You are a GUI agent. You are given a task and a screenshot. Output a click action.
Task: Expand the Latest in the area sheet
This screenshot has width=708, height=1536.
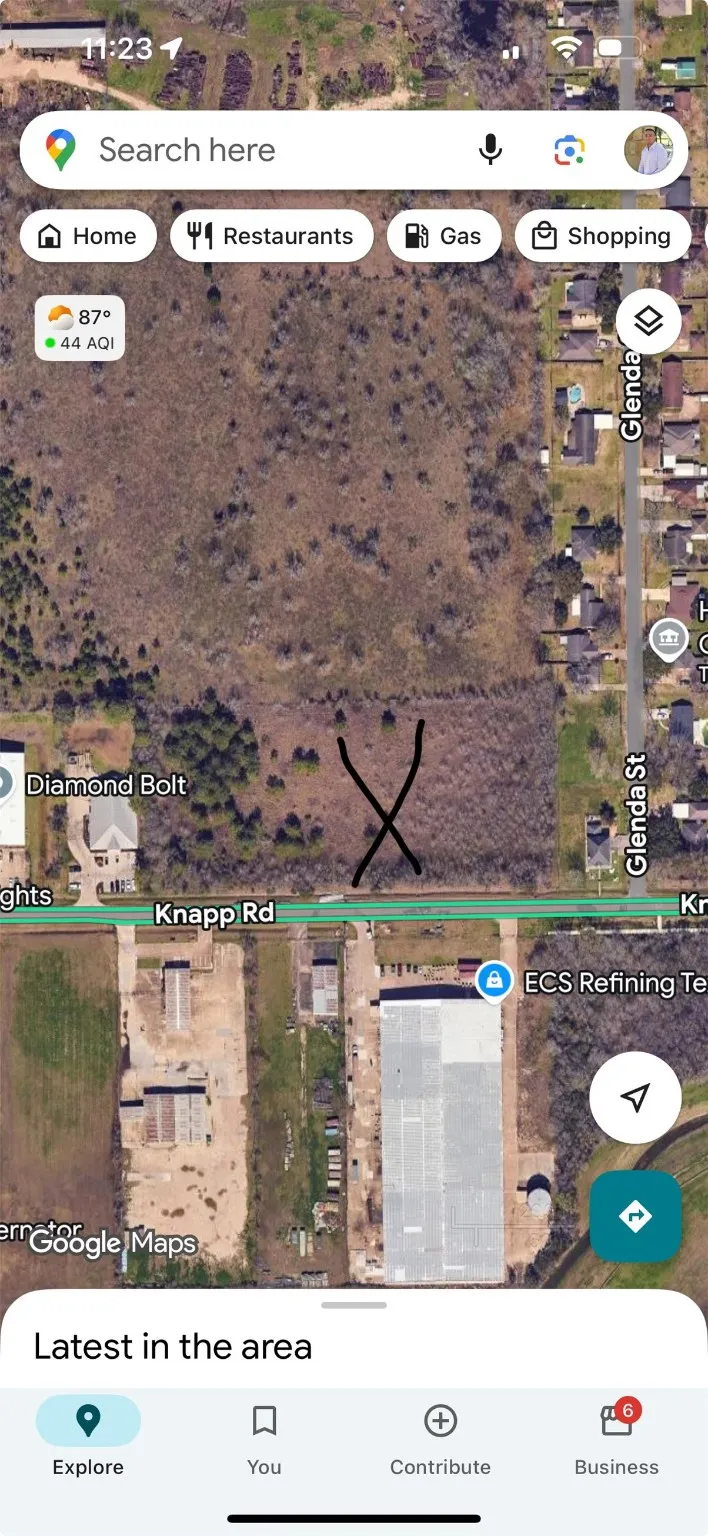354,1306
